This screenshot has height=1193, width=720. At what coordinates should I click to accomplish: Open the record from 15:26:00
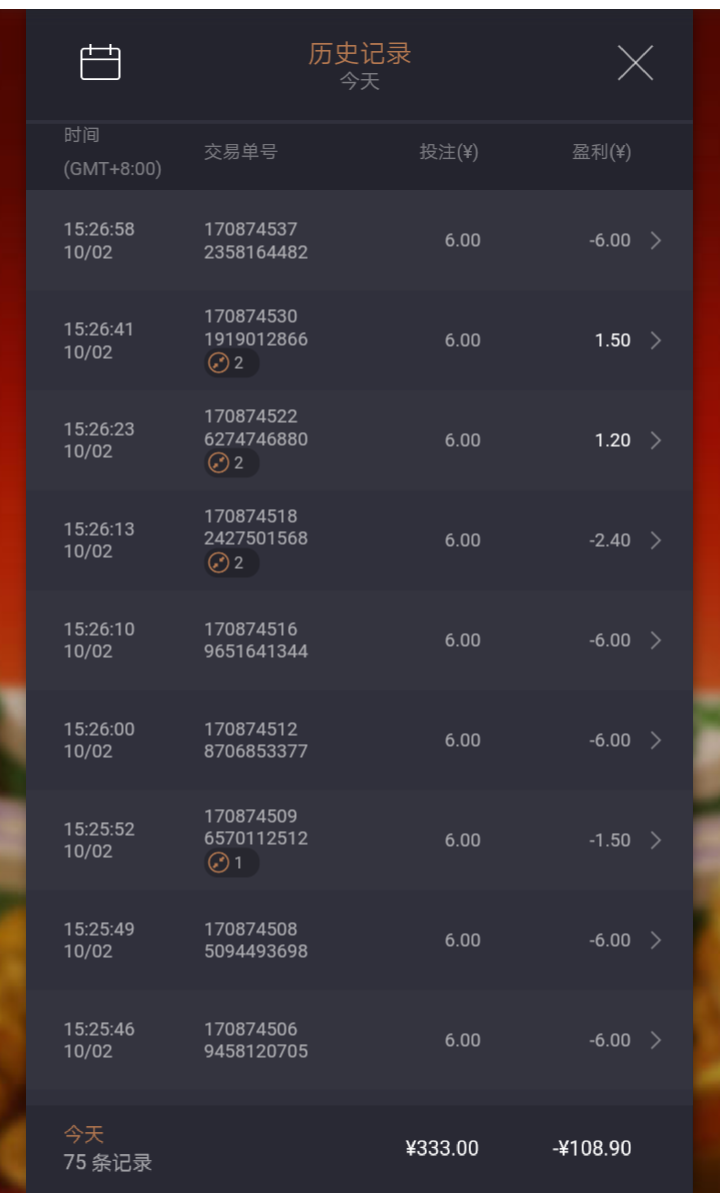360,740
